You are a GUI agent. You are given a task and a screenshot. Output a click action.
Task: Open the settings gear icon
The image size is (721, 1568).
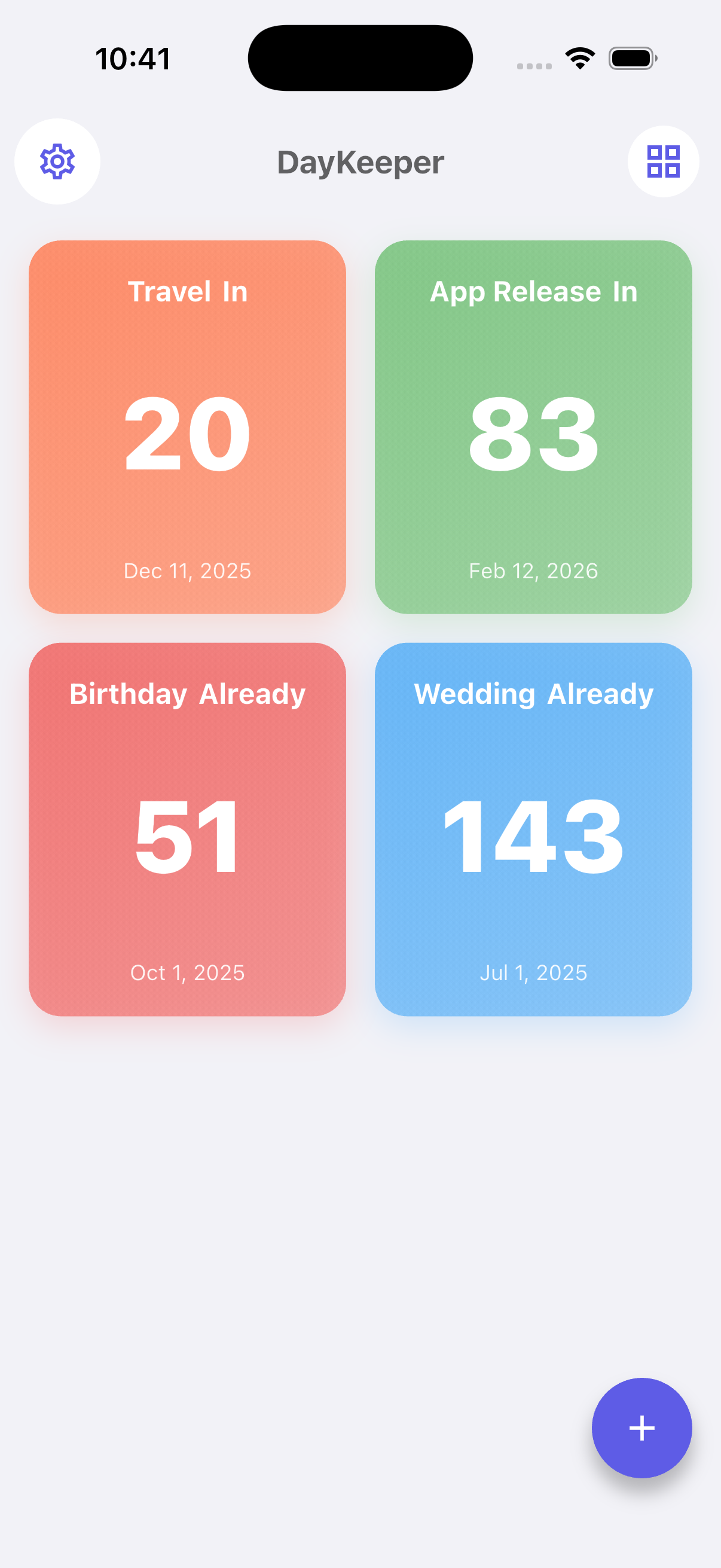coord(57,161)
